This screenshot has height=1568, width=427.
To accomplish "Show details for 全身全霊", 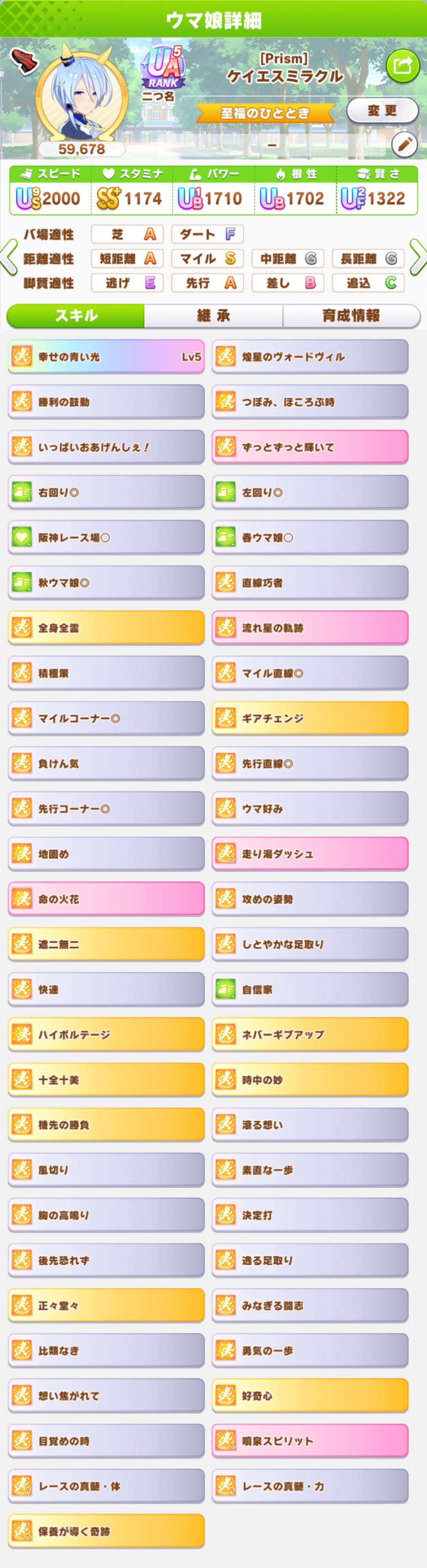I will (106, 628).
